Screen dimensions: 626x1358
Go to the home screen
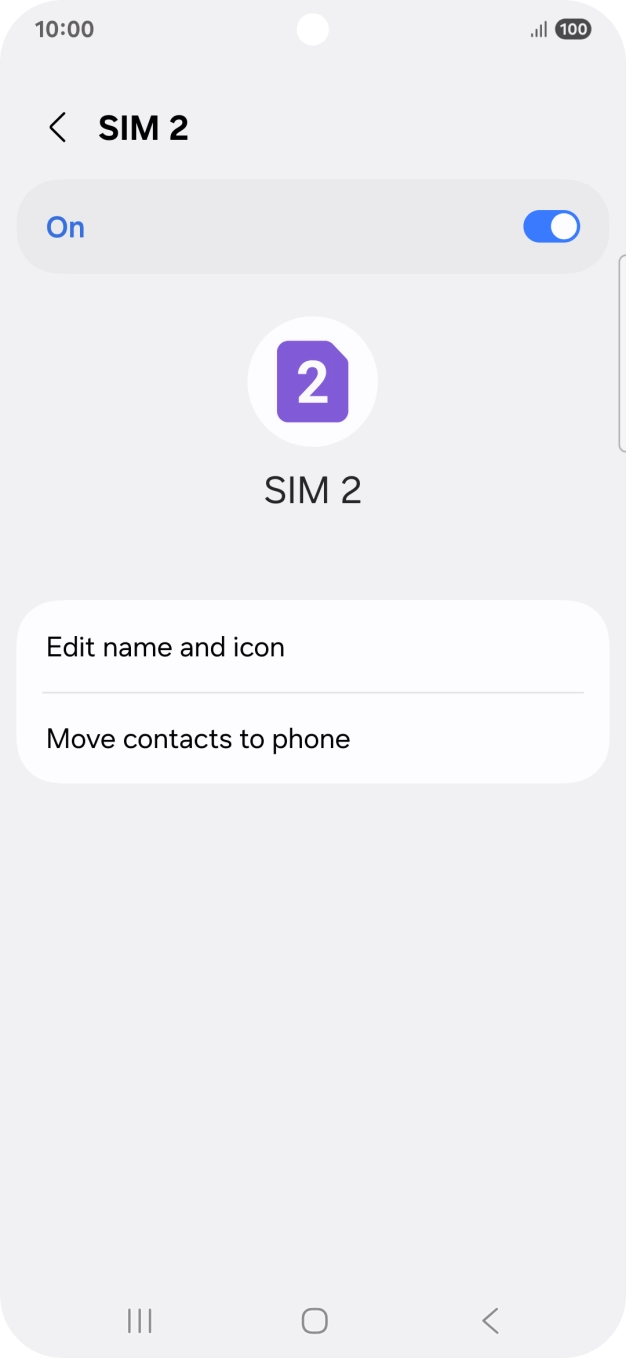(314, 1321)
